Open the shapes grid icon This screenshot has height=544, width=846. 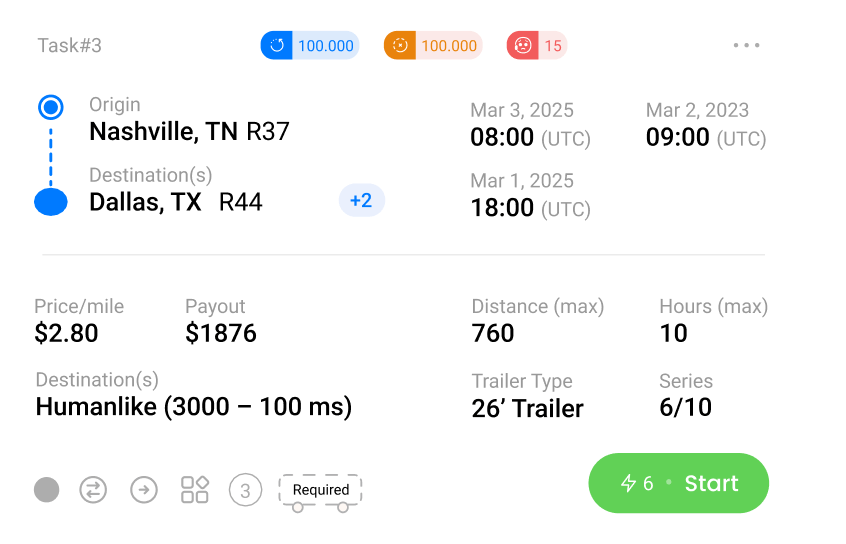pyautogui.click(x=195, y=490)
